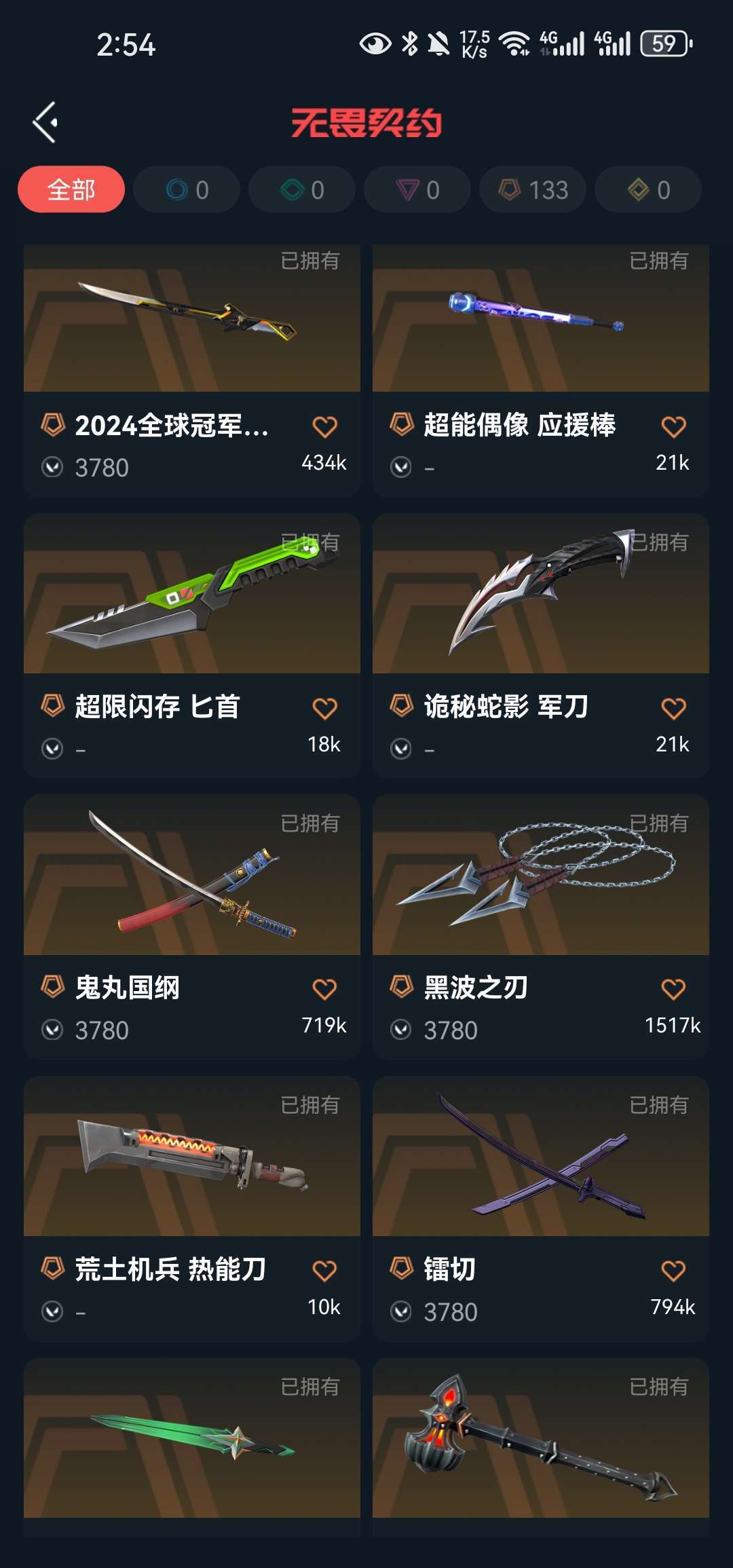Open the 诡秘蛇影 军刀 skin card
The height and width of the screenshot is (1568, 733).
(540, 597)
